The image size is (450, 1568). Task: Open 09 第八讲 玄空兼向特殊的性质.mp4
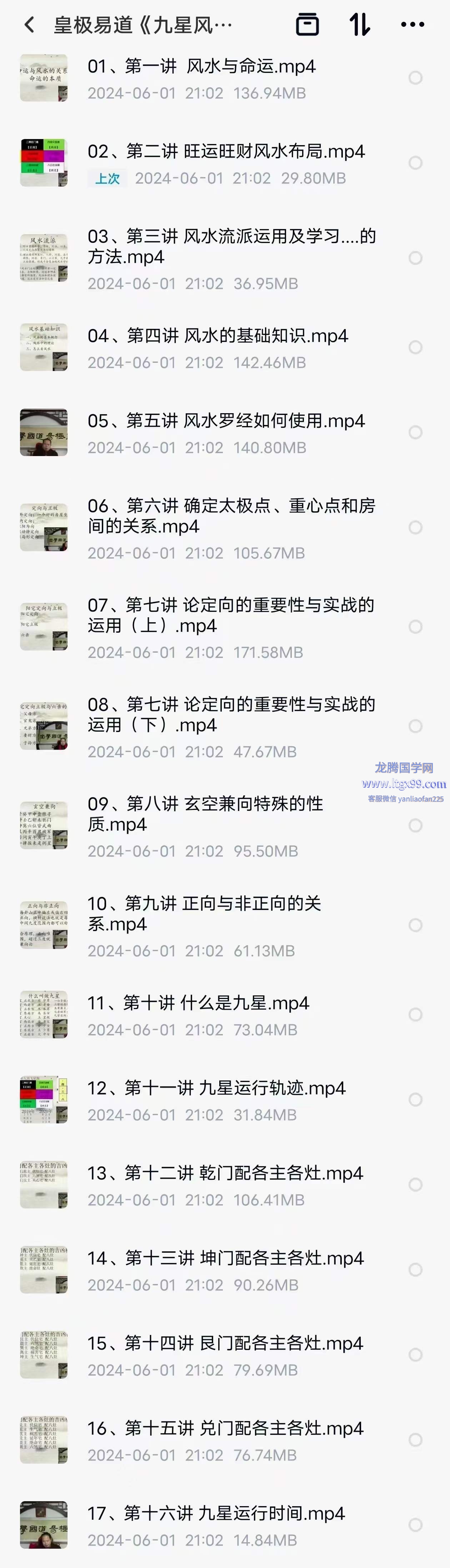205,814
